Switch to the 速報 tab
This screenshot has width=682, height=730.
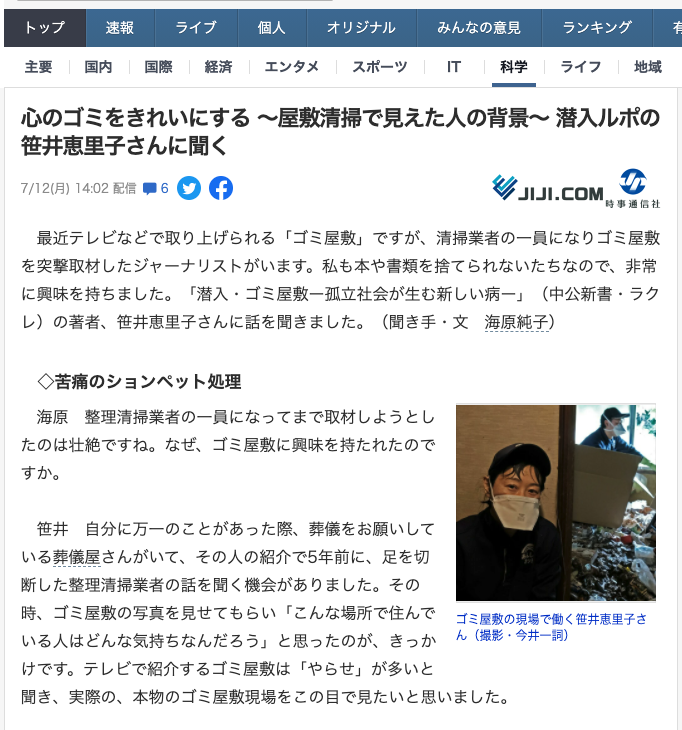120,28
